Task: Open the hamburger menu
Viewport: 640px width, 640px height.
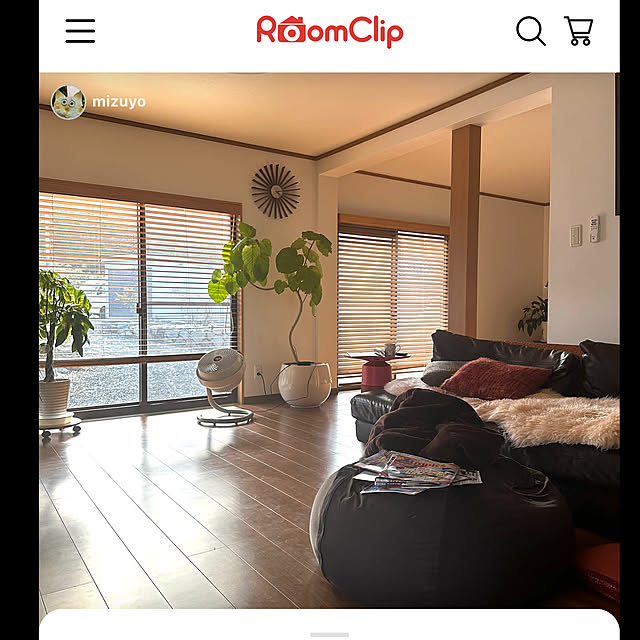Action: (80, 31)
